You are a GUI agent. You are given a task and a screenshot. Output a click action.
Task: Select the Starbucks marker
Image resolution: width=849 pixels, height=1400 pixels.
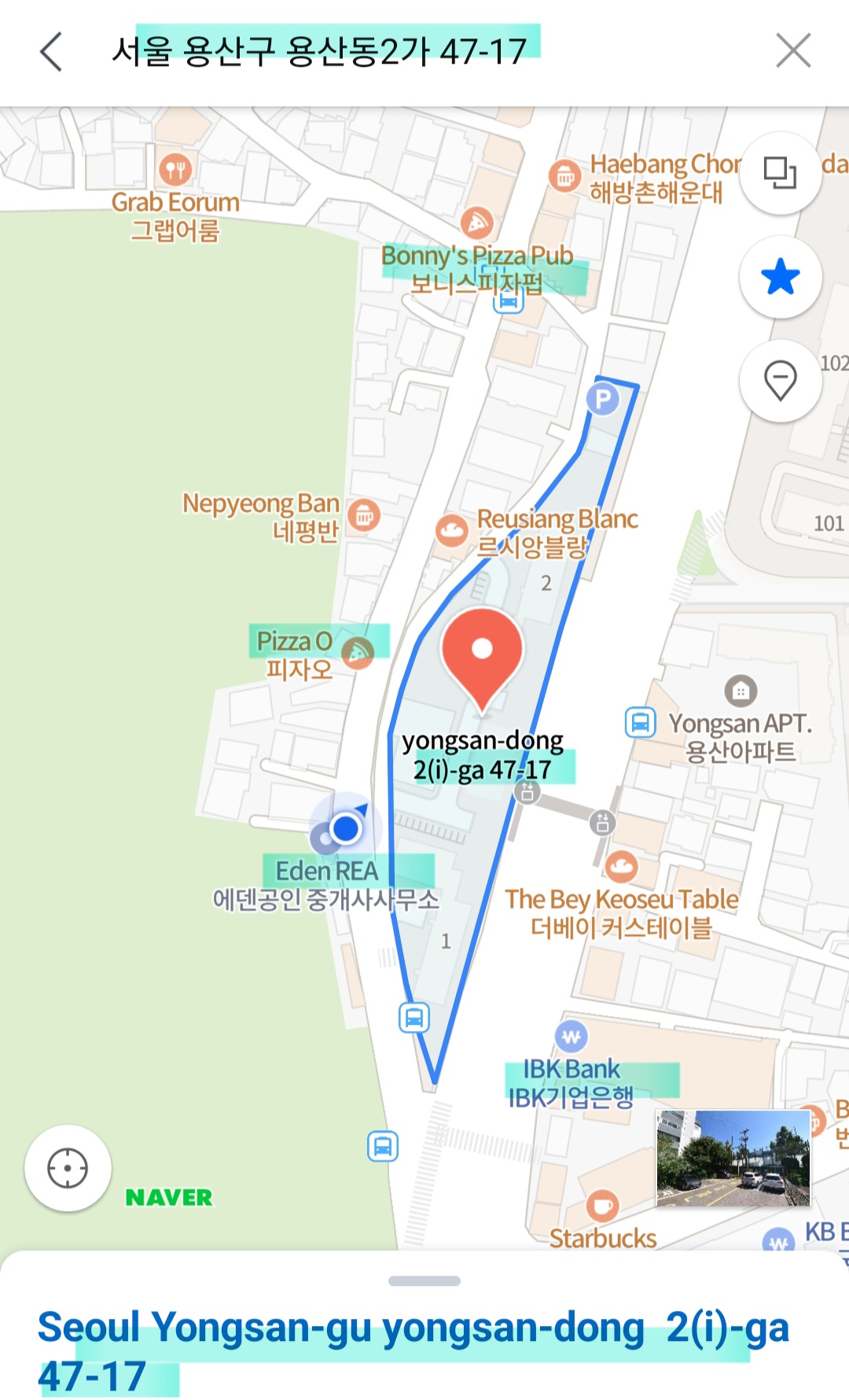pyautogui.click(x=602, y=1206)
